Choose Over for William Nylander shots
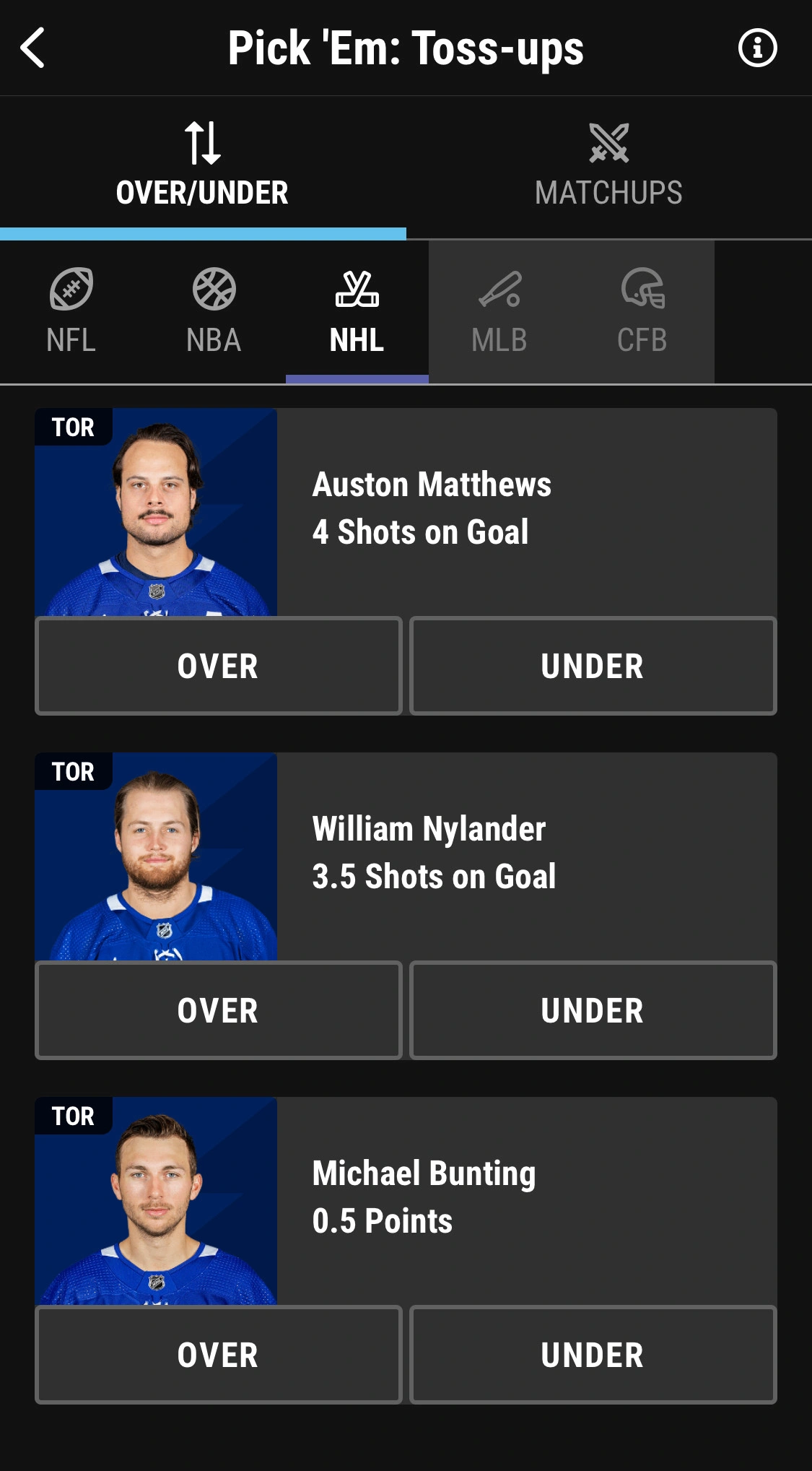Screen dimensions: 812x1471 218,1010
